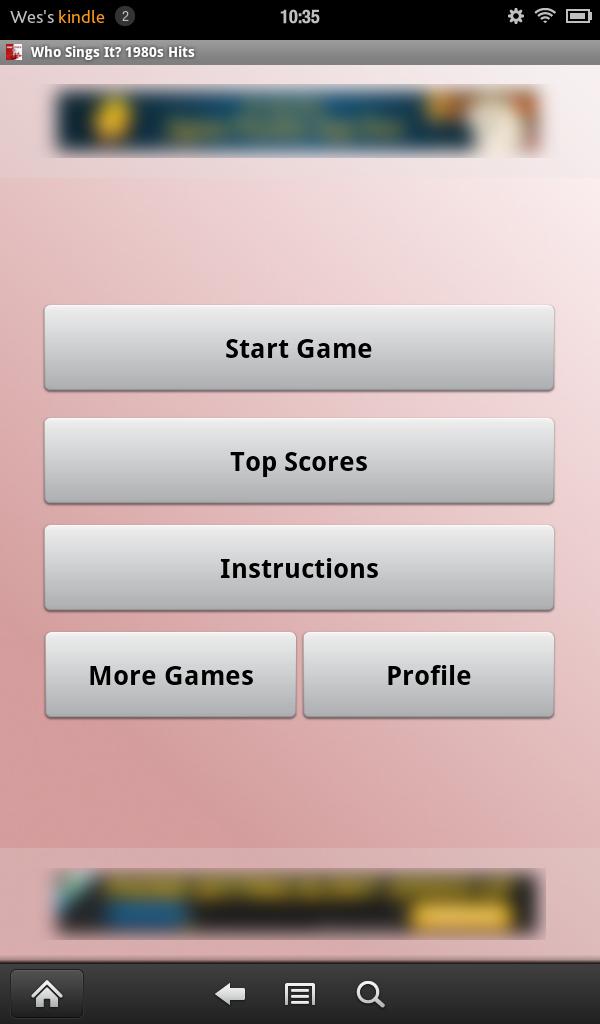Open the Profile screen

(428, 675)
